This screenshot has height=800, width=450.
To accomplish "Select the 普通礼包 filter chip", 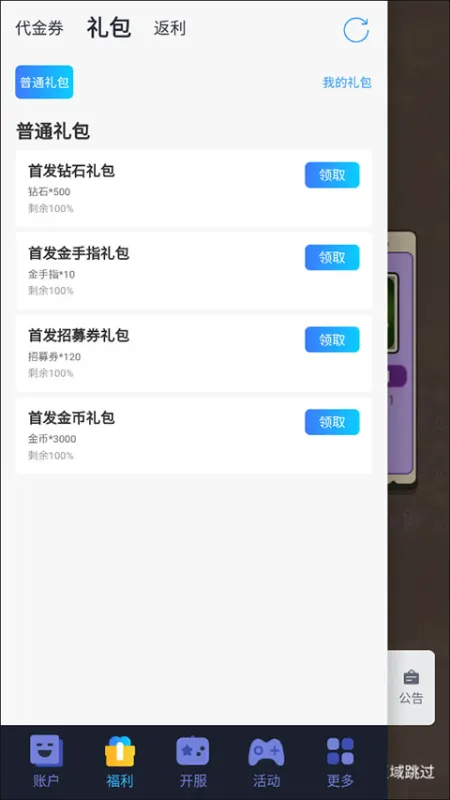I will pyautogui.click(x=44, y=82).
